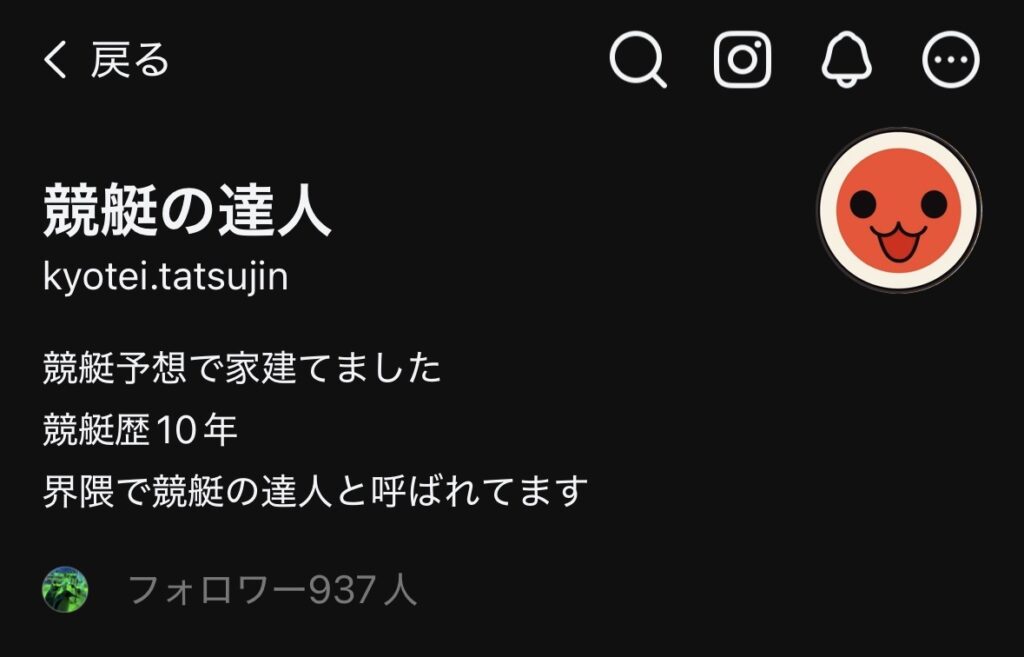Viewport: 1024px width, 657px height.
Task: Open the linked Instagram profile icon
Action: [x=743, y=61]
